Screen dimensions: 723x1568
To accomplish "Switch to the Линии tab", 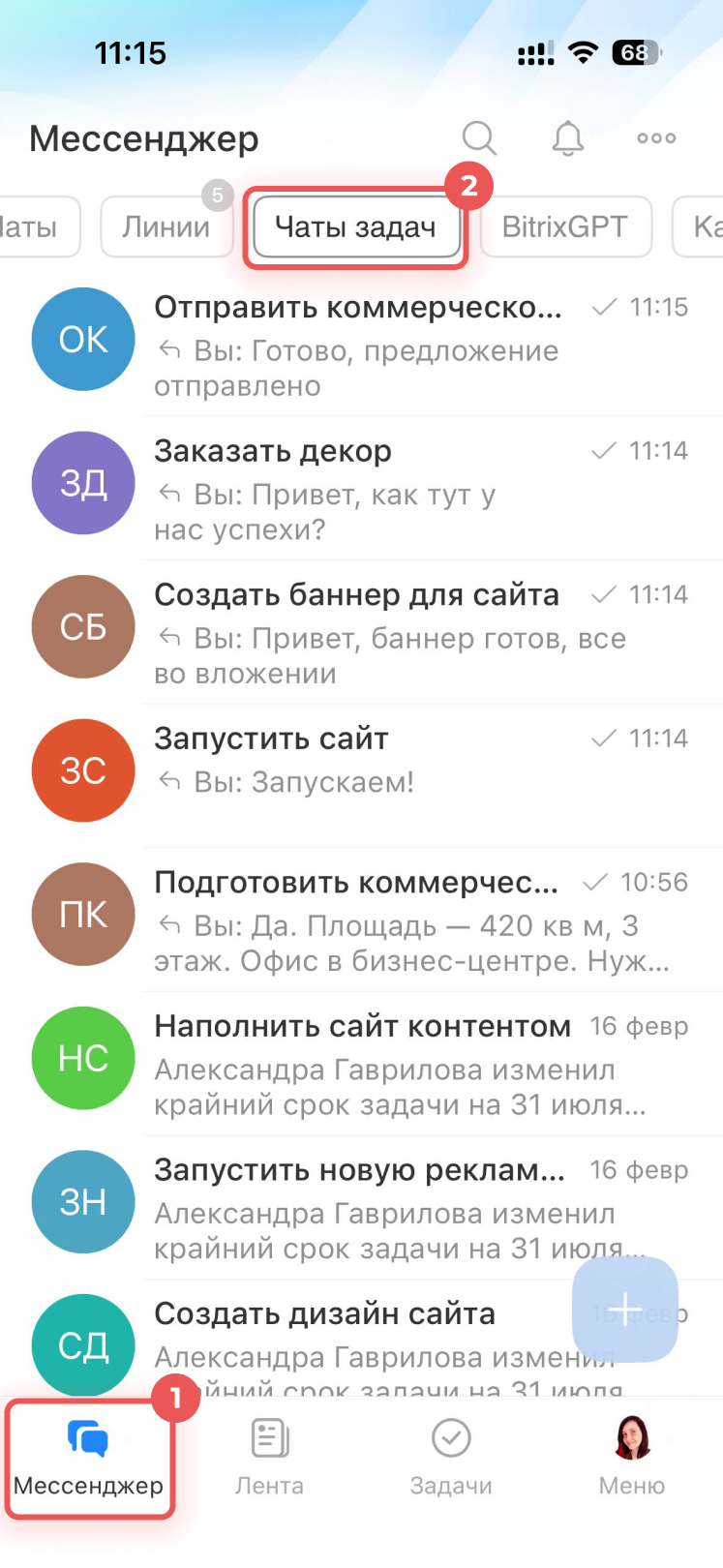I will pos(166,227).
